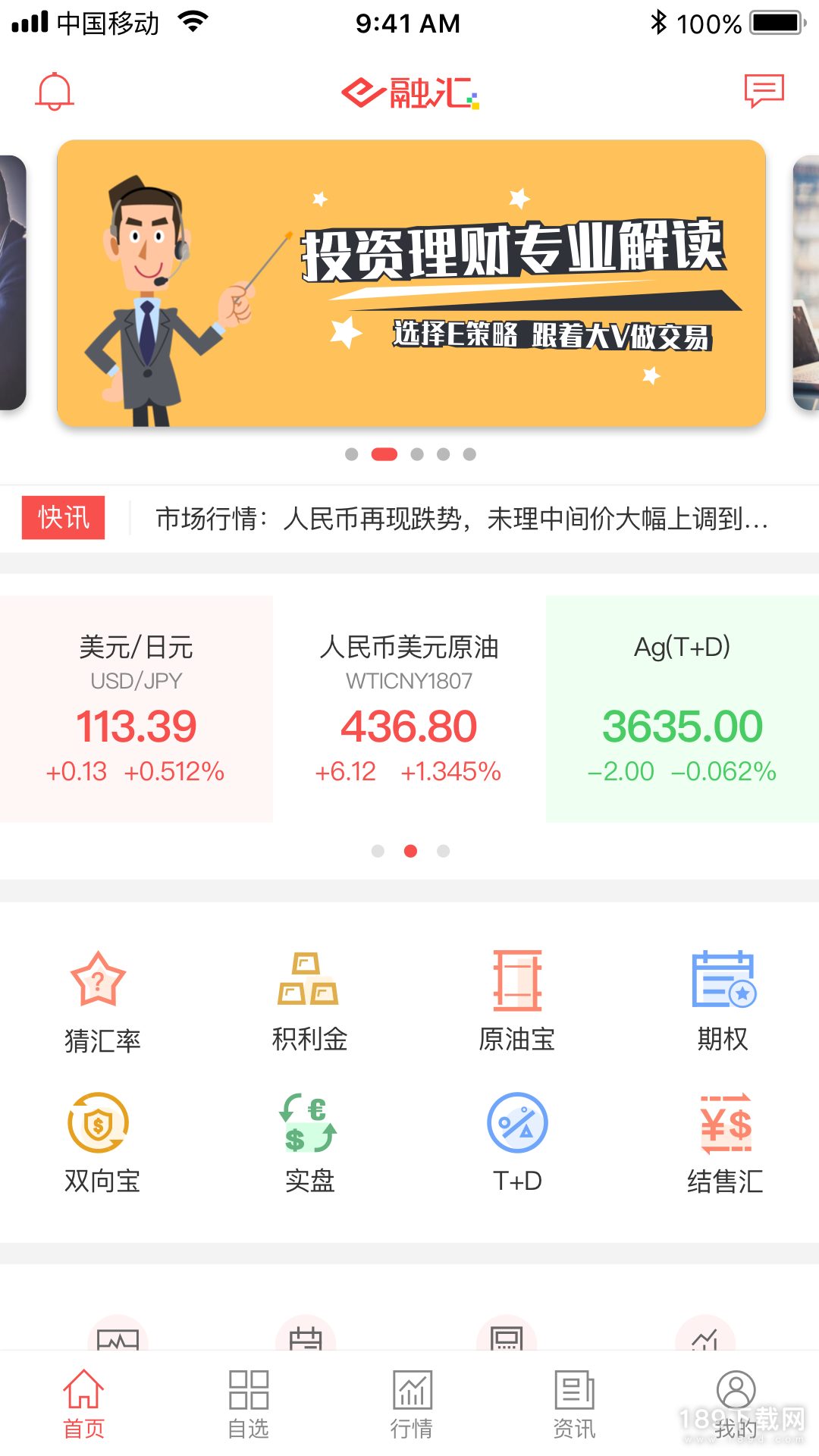819x1456 pixels.
Task: Open the Ag(T+D) quote card
Action: point(682,709)
